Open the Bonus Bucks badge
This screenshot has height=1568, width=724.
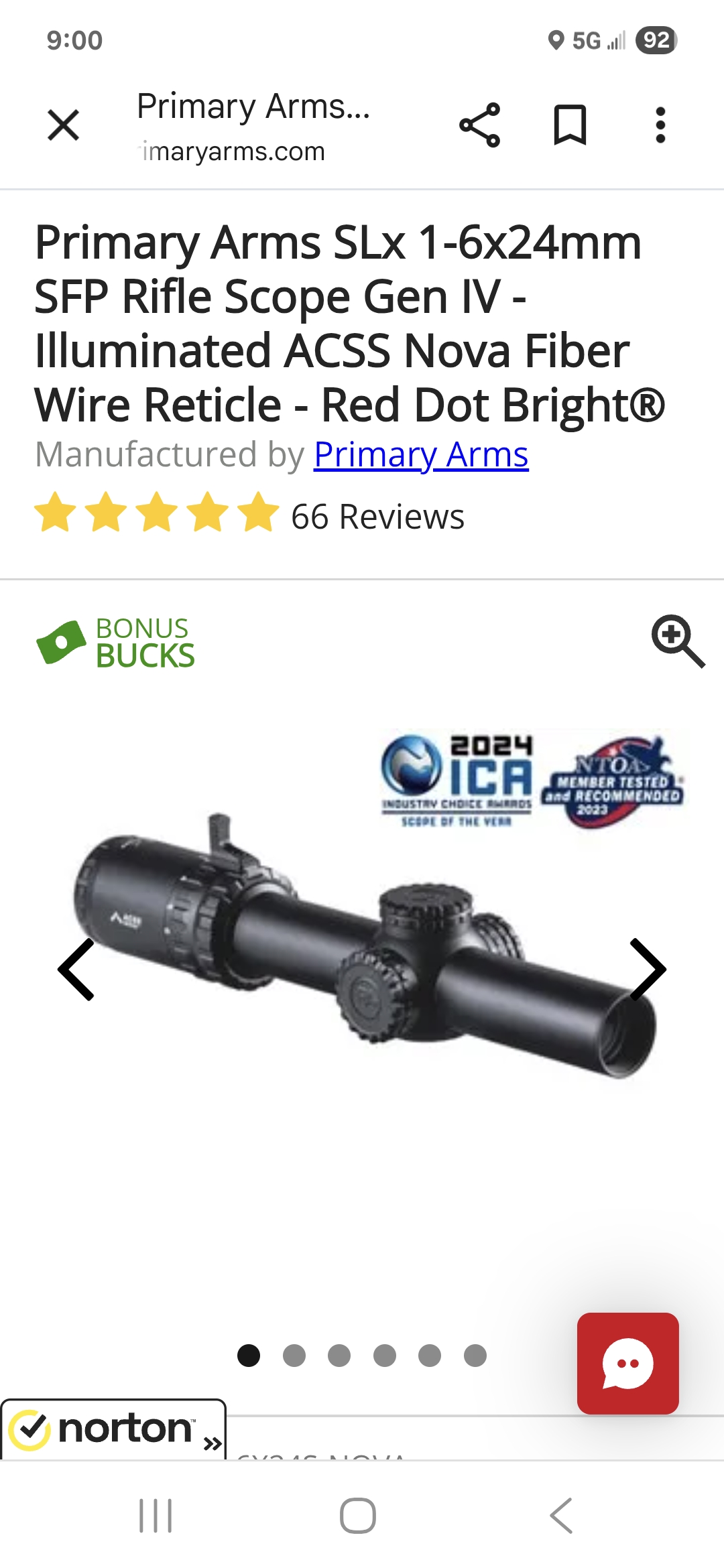(x=115, y=643)
